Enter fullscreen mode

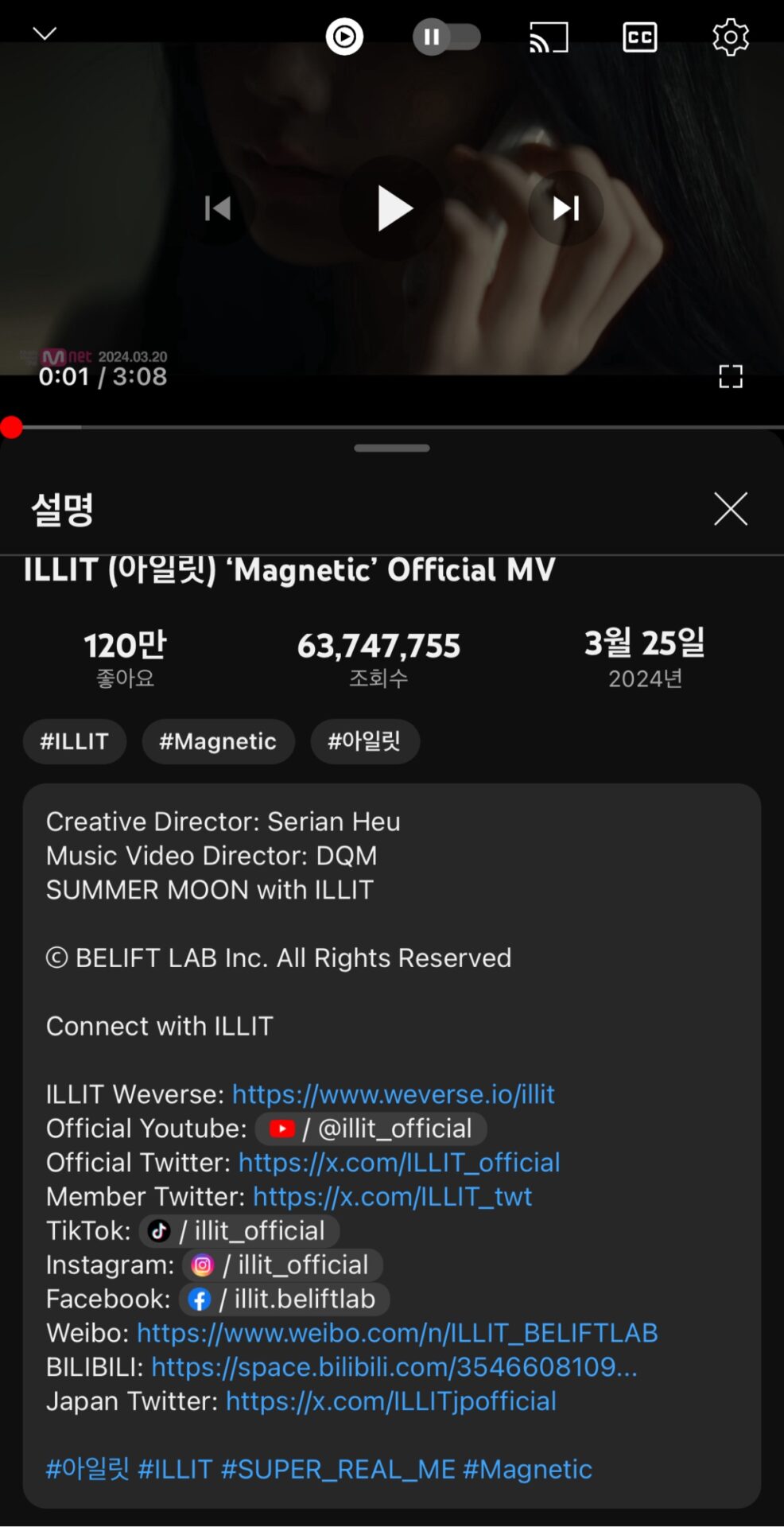tap(730, 377)
